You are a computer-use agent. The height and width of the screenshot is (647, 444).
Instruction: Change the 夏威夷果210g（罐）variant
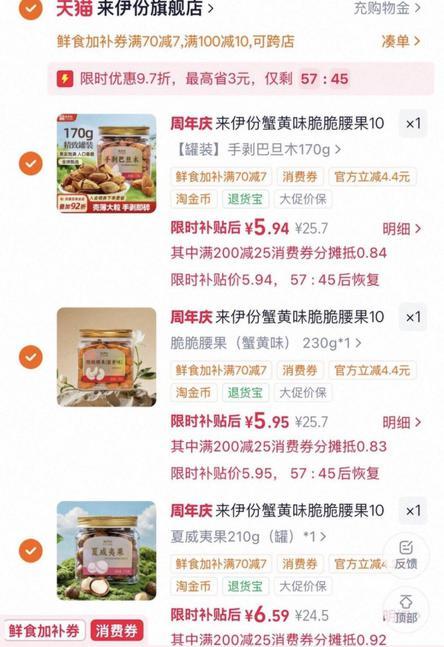click(248, 536)
